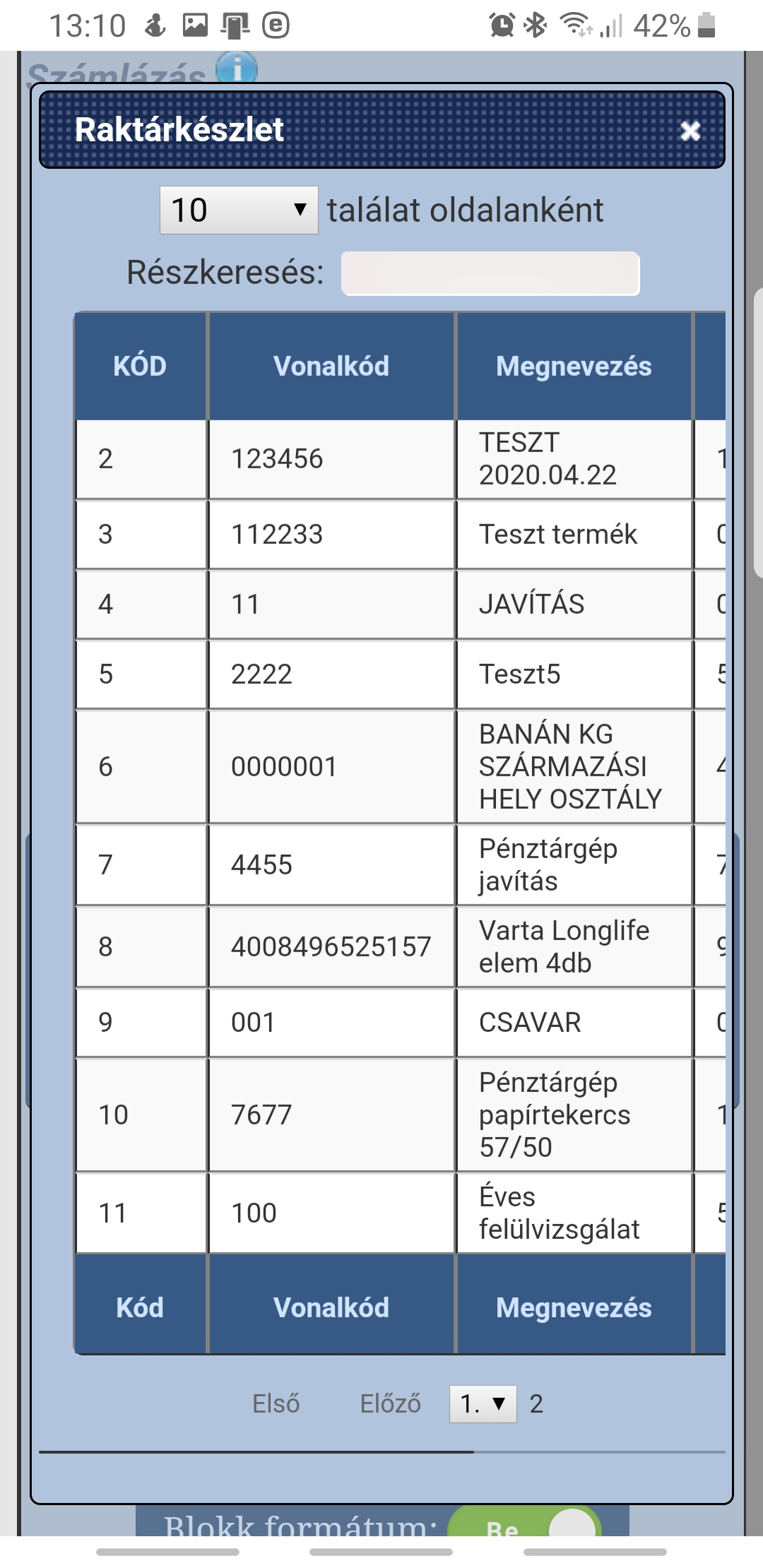Toggle the Blokk formátum switch
Viewport: 763px width, 1568px height.
pos(524,1526)
